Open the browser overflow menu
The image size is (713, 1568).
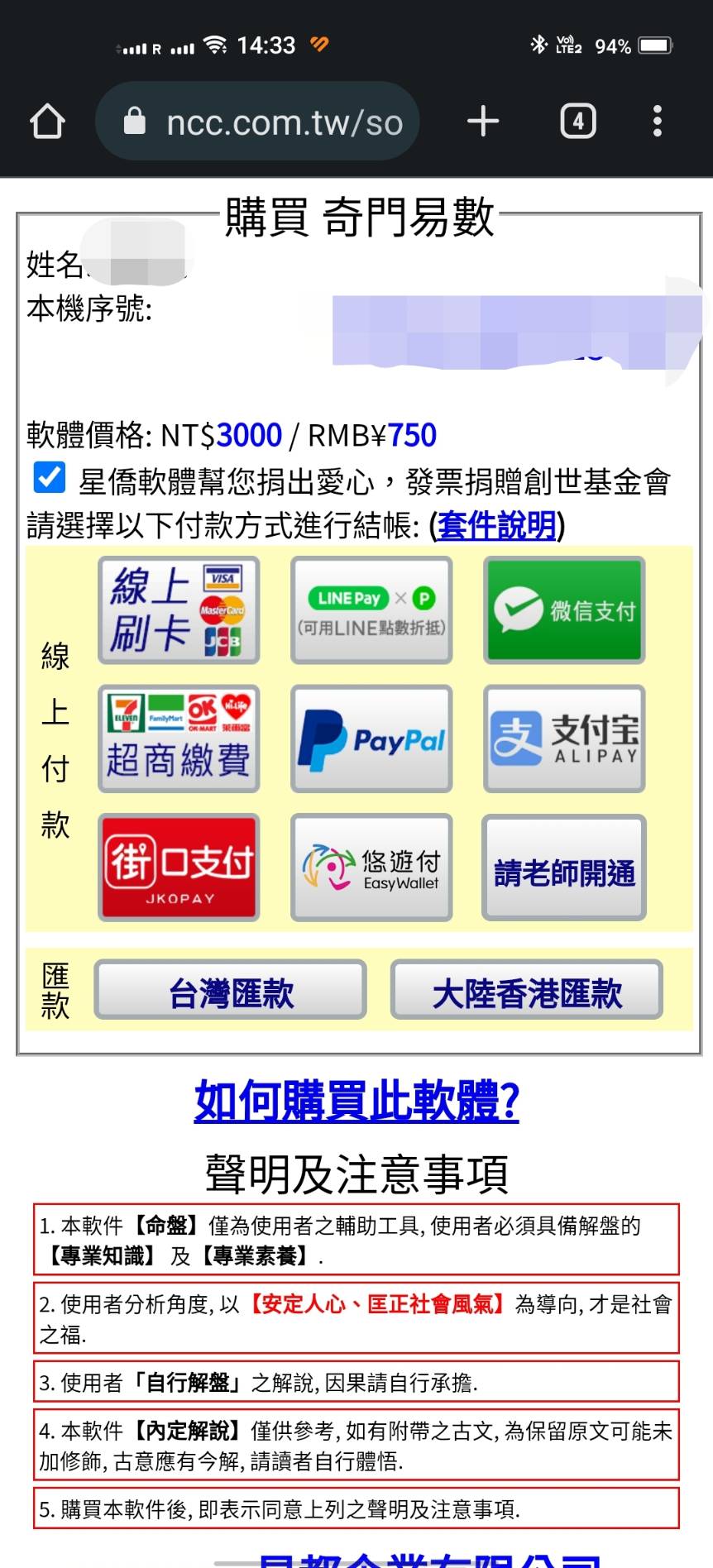coord(657,122)
